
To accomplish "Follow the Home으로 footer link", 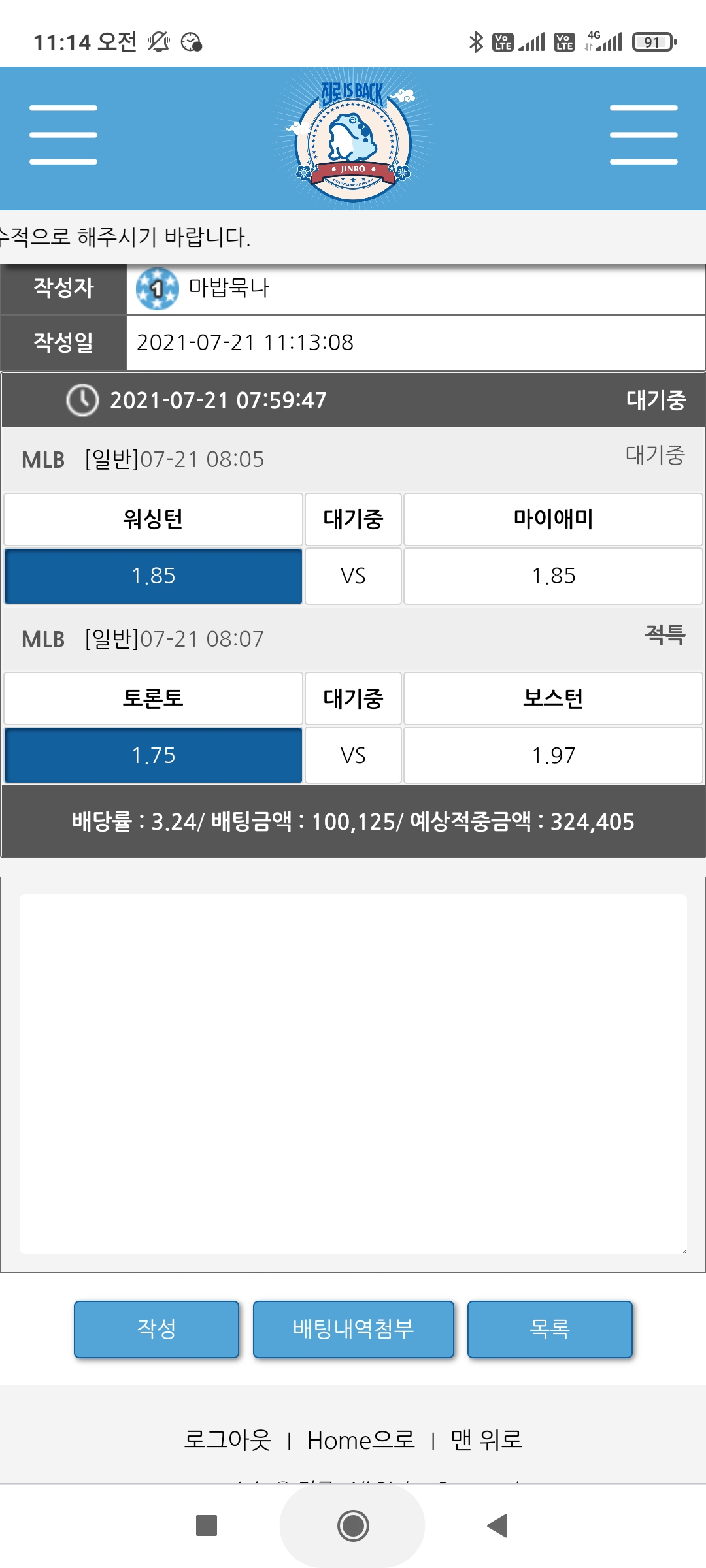I will coord(361,1440).
